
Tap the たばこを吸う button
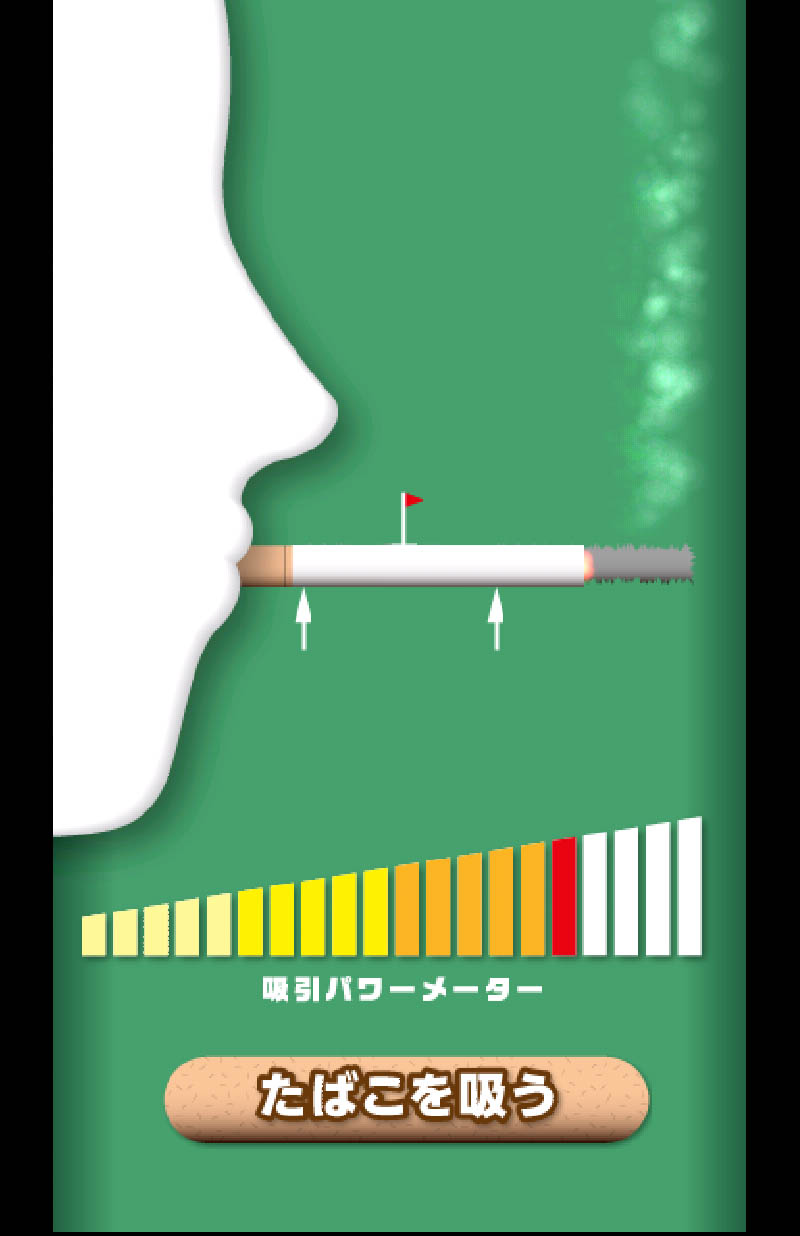tap(406, 1098)
